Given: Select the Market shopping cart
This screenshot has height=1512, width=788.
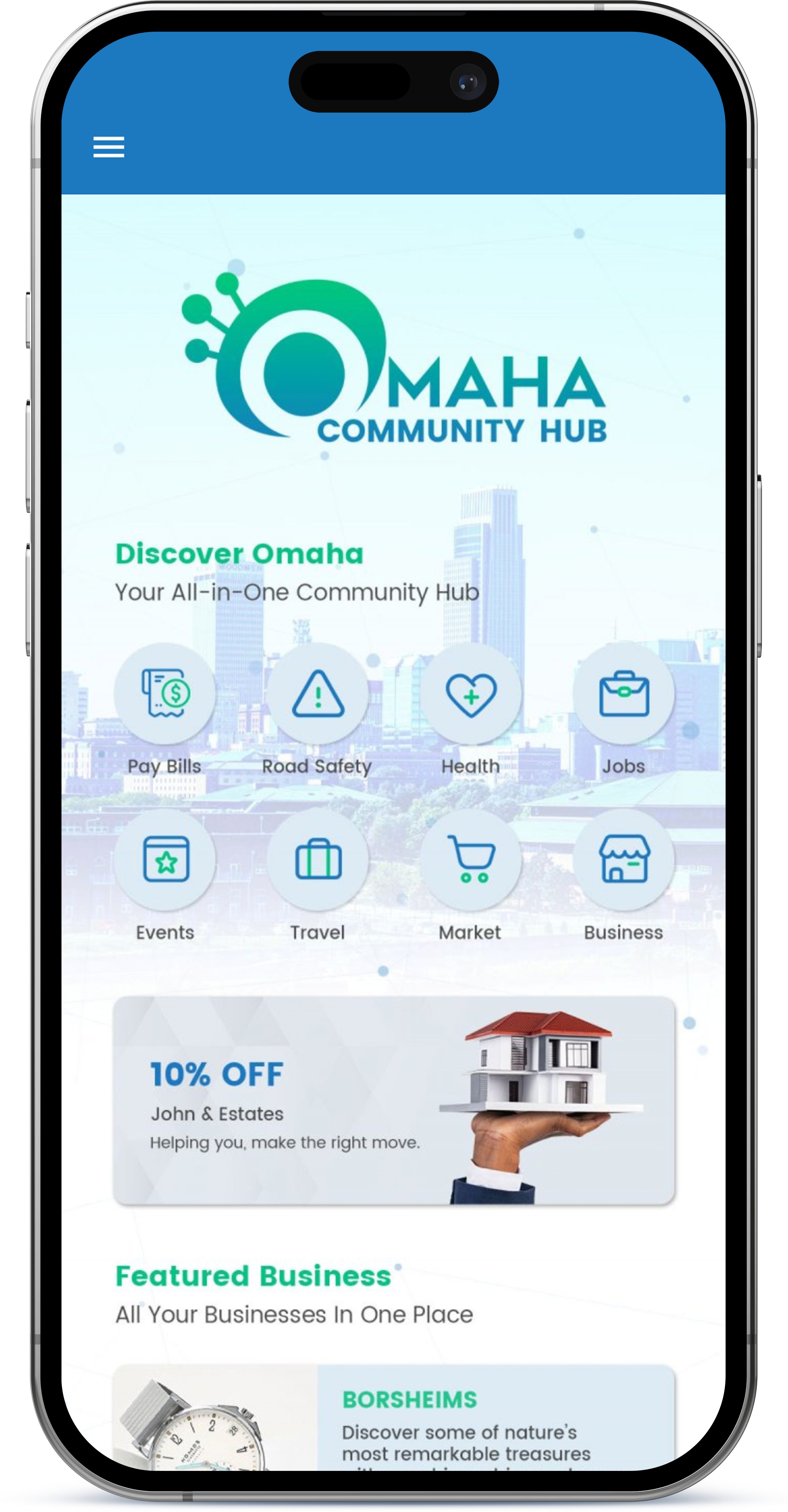Looking at the screenshot, I should pos(471,860).
